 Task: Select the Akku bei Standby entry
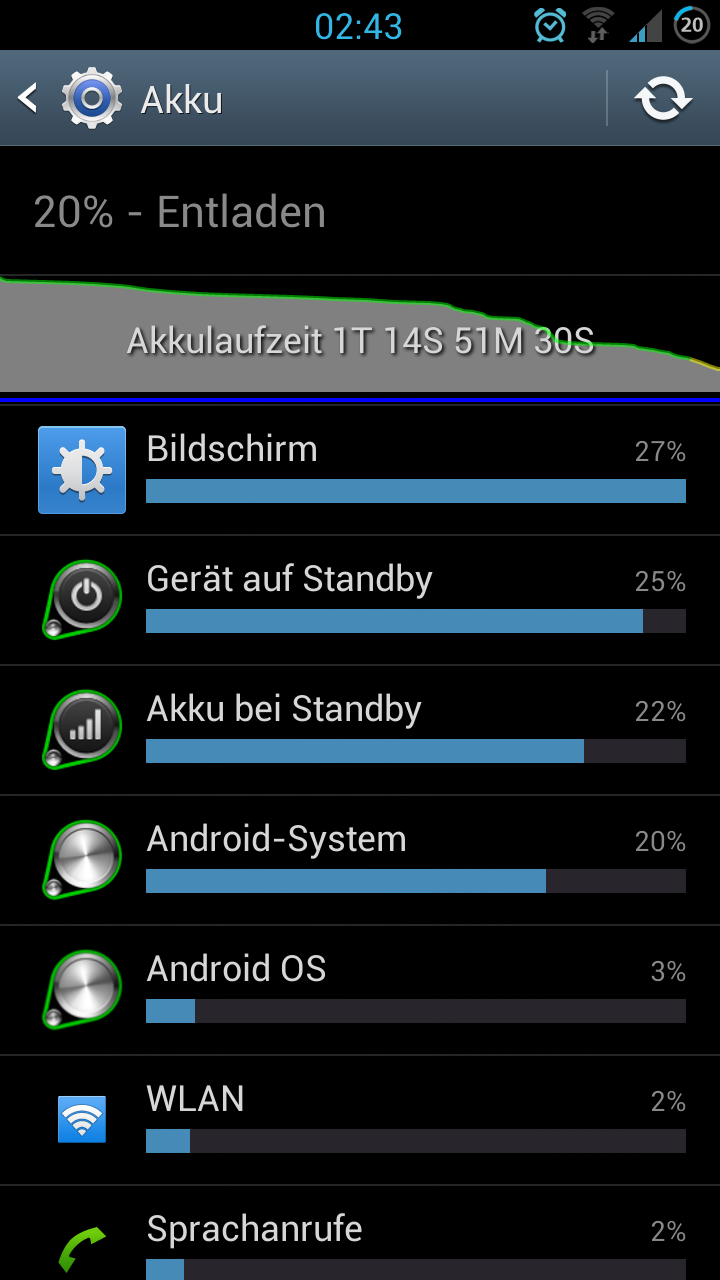(360, 730)
